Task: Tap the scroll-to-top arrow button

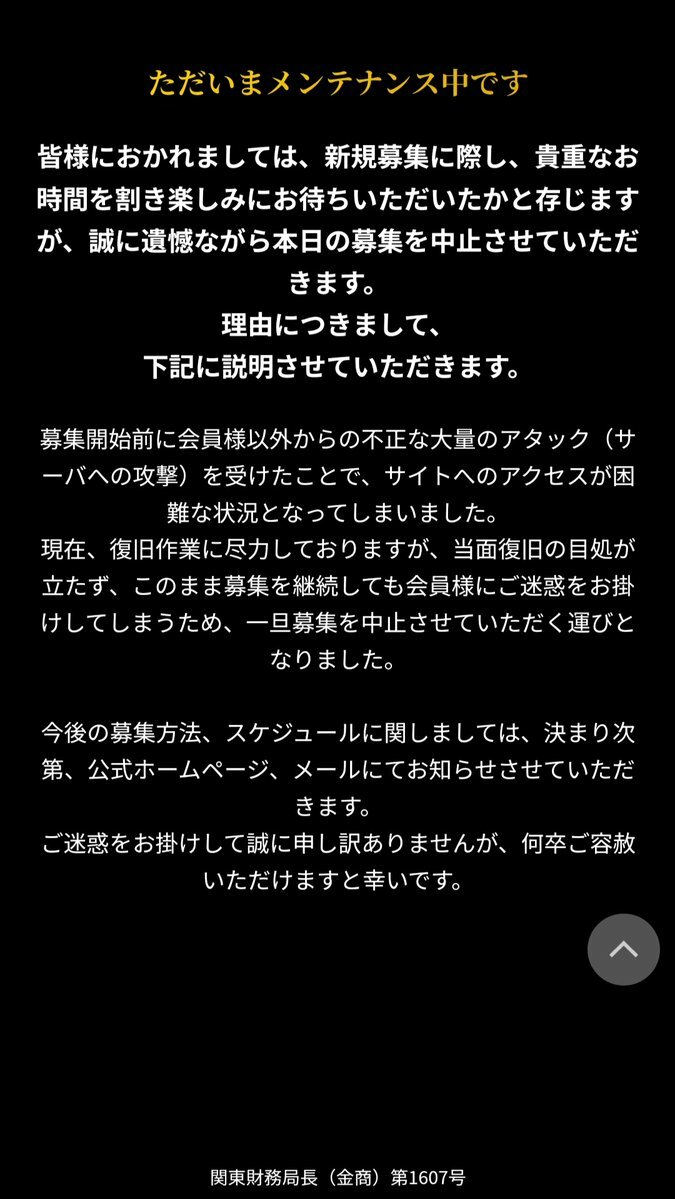Action: click(x=623, y=949)
